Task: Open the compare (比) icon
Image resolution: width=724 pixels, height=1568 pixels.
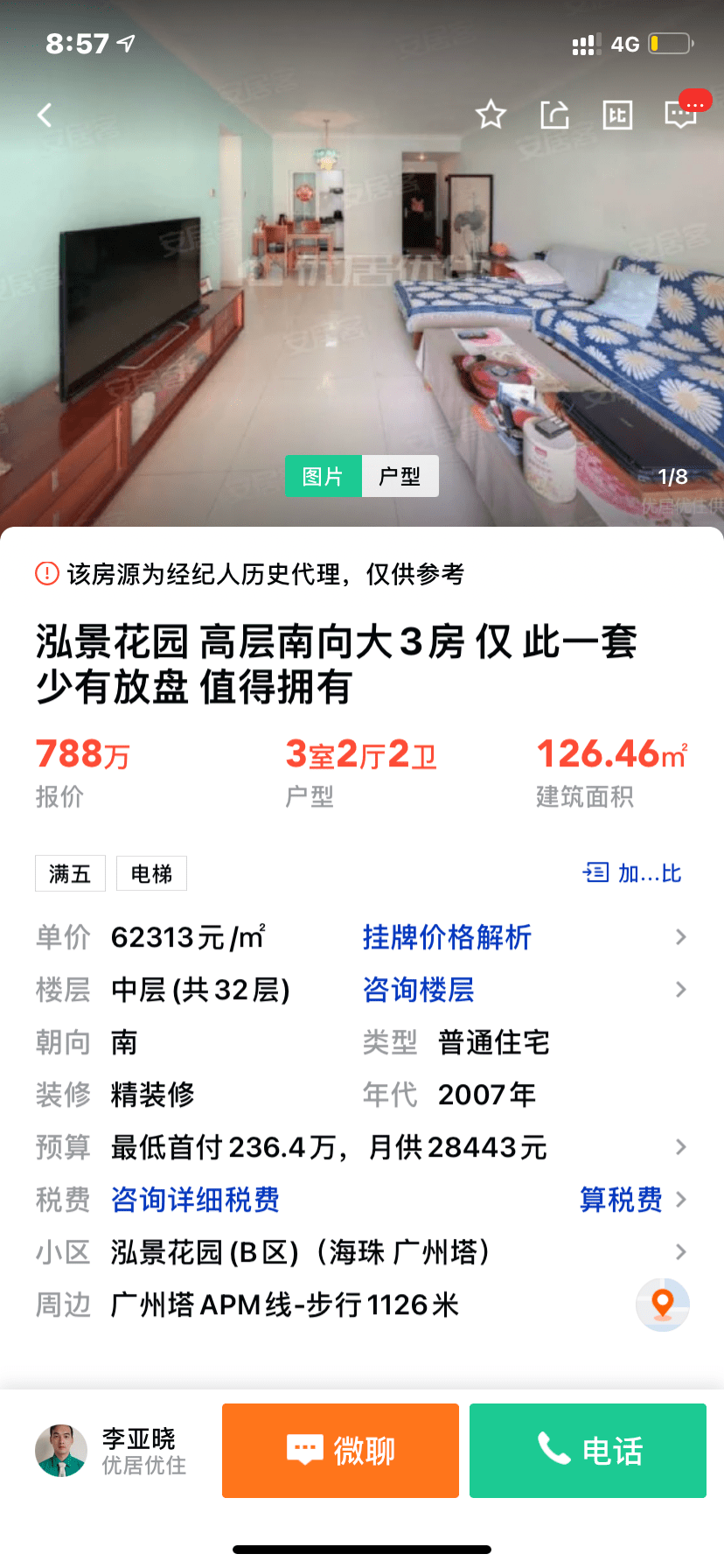Action: (x=617, y=115)
